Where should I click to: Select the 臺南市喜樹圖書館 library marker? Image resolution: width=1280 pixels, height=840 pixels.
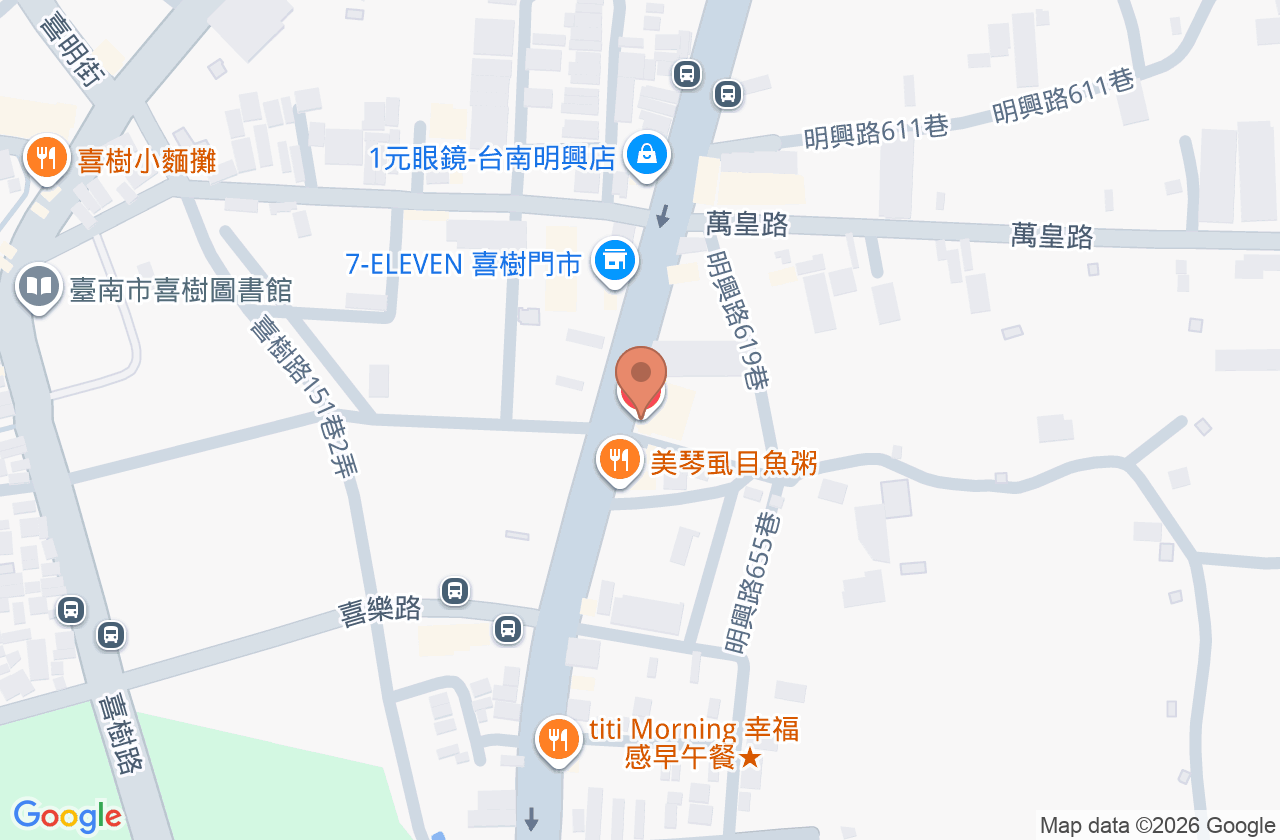coord(39,288)
